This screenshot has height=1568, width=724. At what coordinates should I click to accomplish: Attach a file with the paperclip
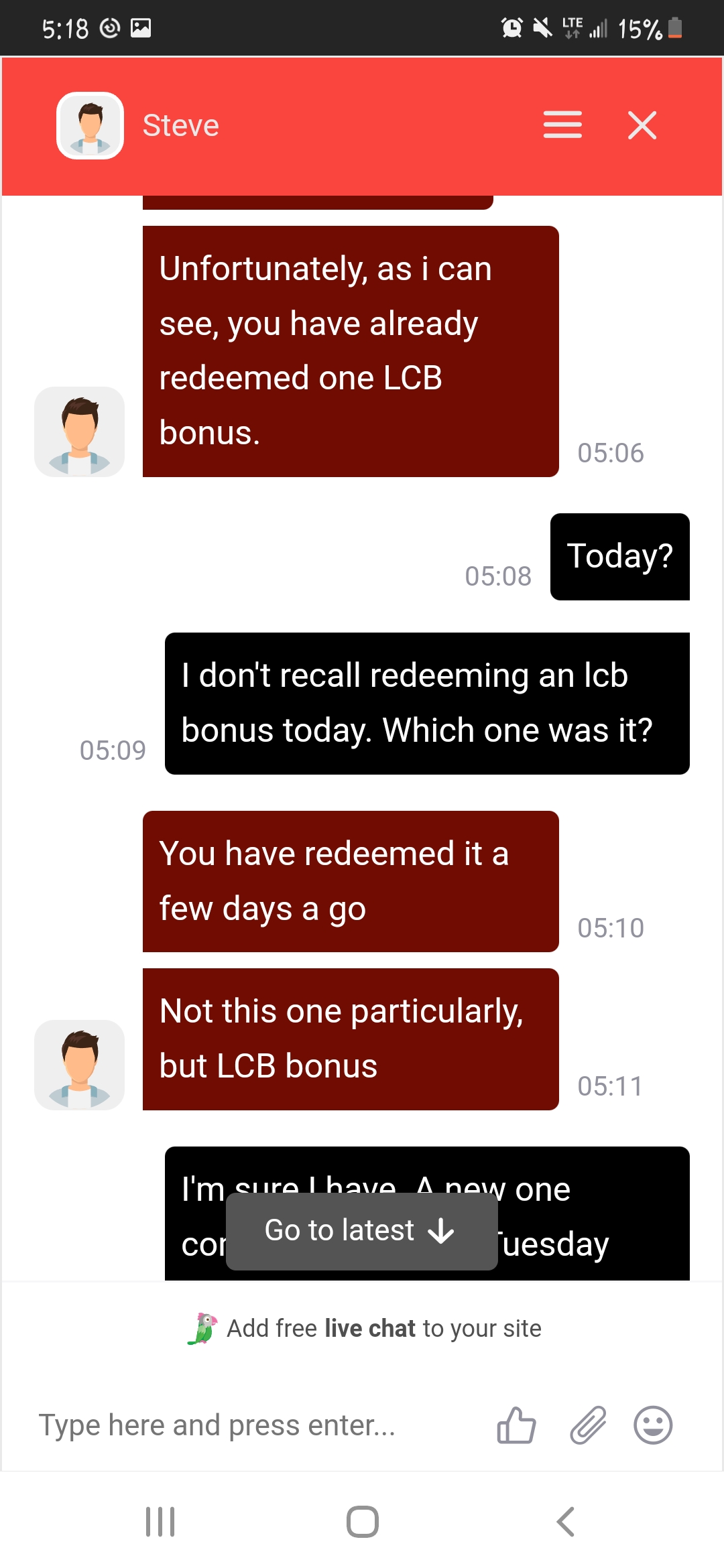588,1425
